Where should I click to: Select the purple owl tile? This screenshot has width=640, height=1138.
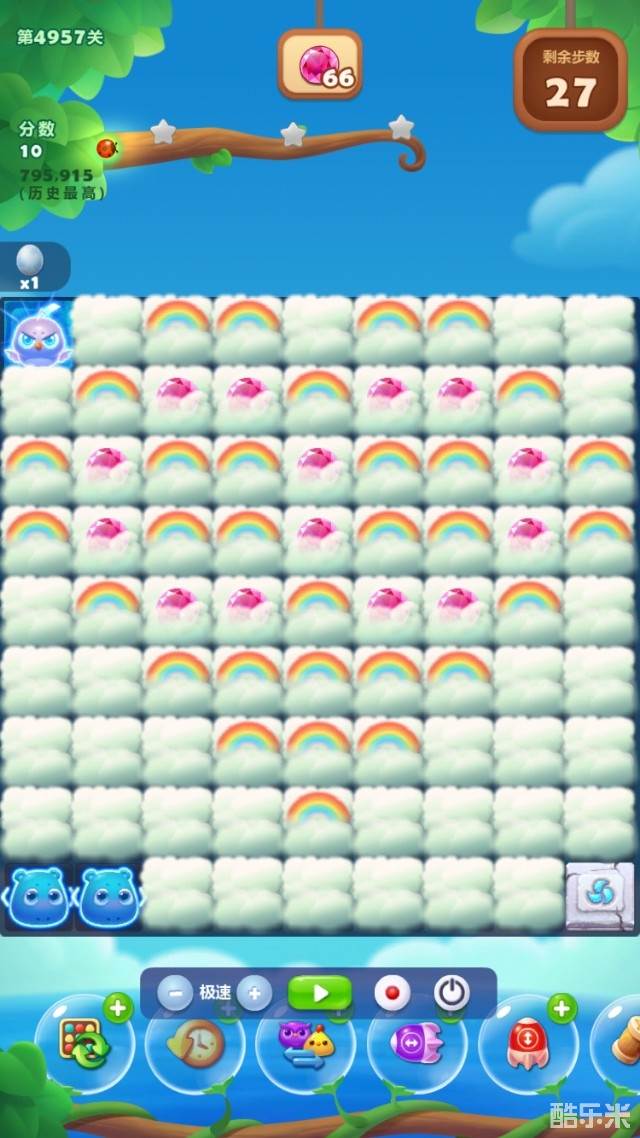pyautogui.click(x=36, y=333)
